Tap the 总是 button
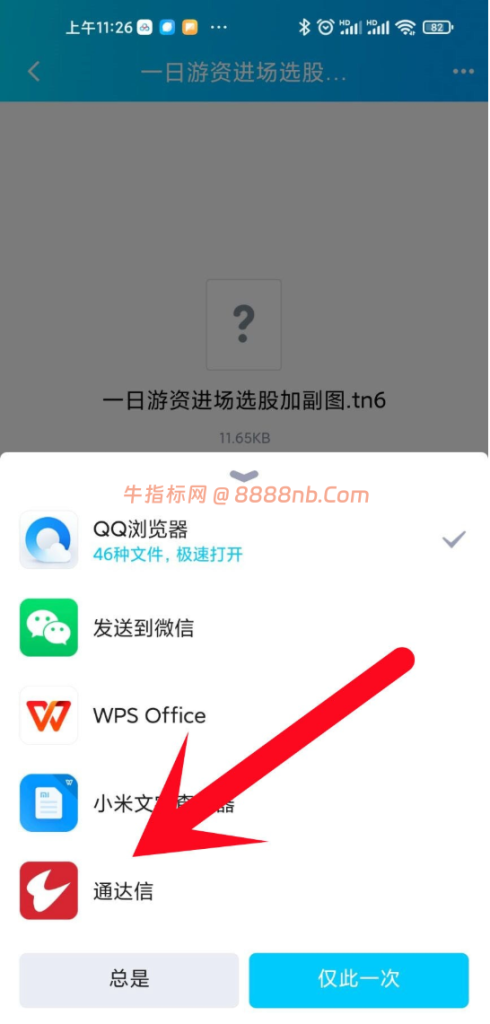The width and height of the screenshot is (490, 1024). point(129,980)
